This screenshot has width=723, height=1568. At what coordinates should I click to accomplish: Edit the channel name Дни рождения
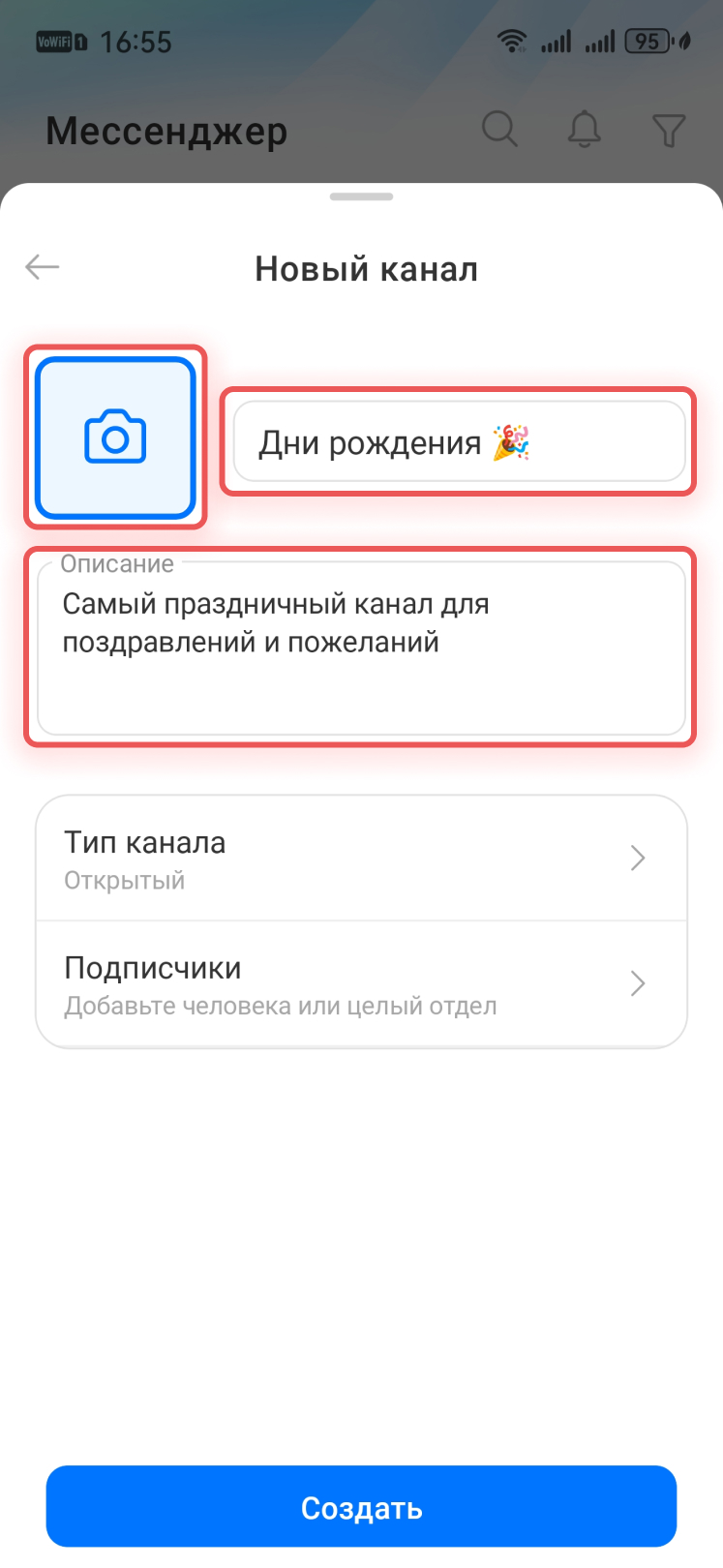458,442
